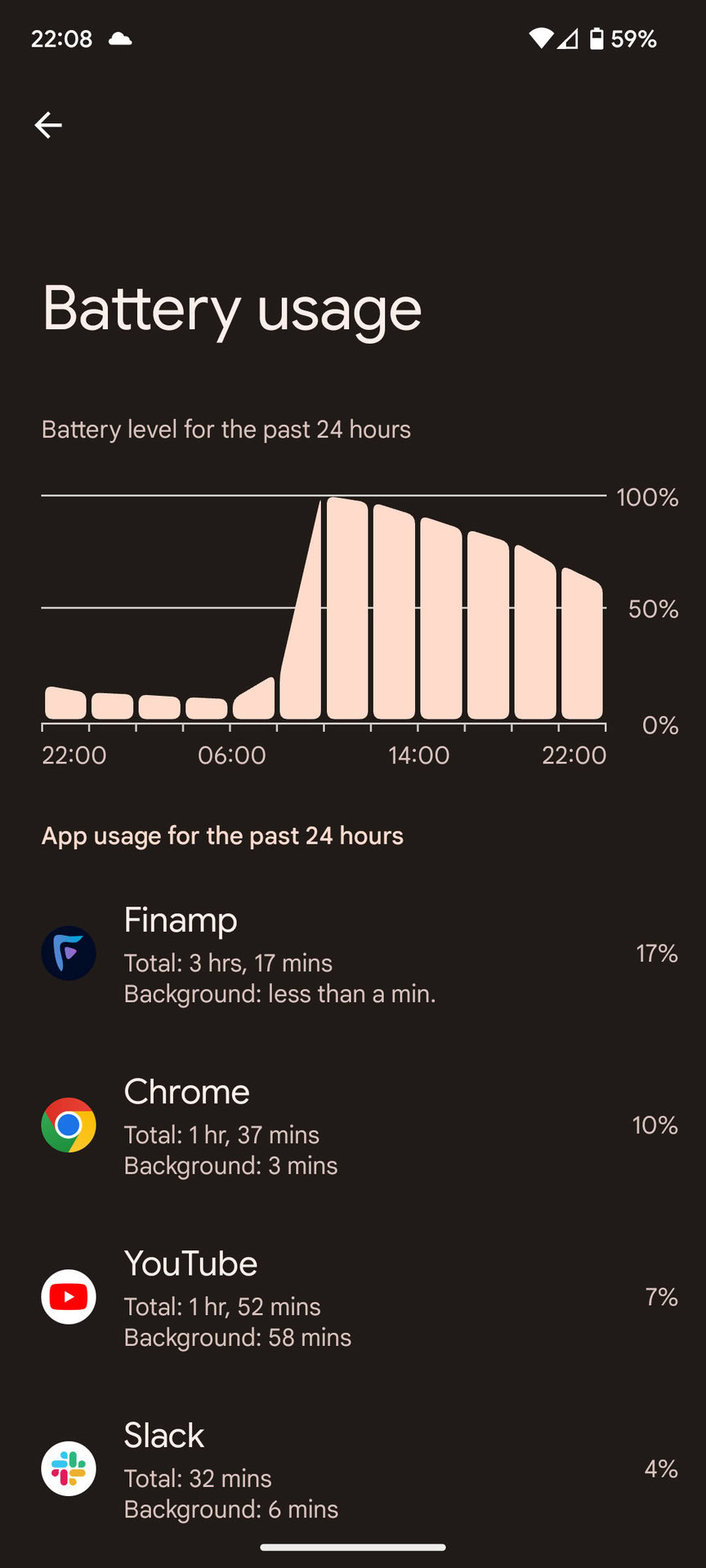Go back using the top arrow
Image resolution: width=706 pixels, height=1568 pixels.
pyautogui.click(x=48, y=125)
